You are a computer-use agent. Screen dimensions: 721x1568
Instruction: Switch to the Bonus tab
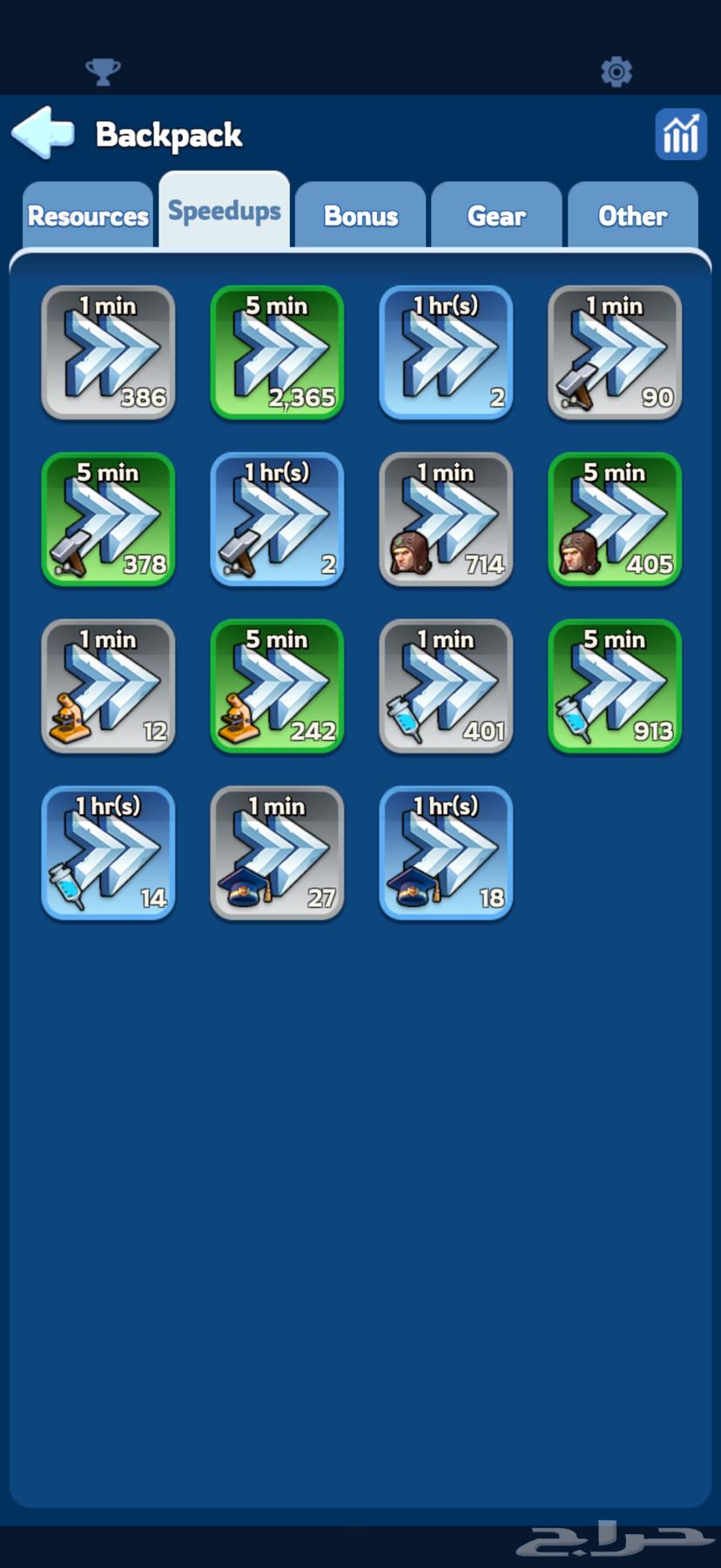click(x=360, y=215)
